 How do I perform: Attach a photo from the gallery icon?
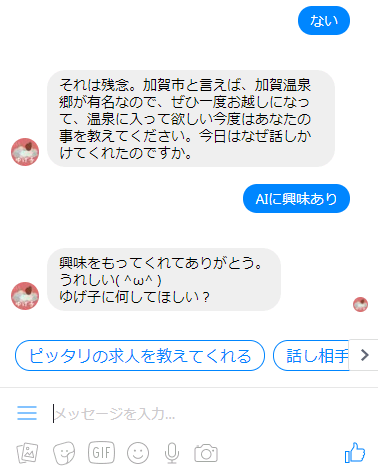[x=27, y=453]
